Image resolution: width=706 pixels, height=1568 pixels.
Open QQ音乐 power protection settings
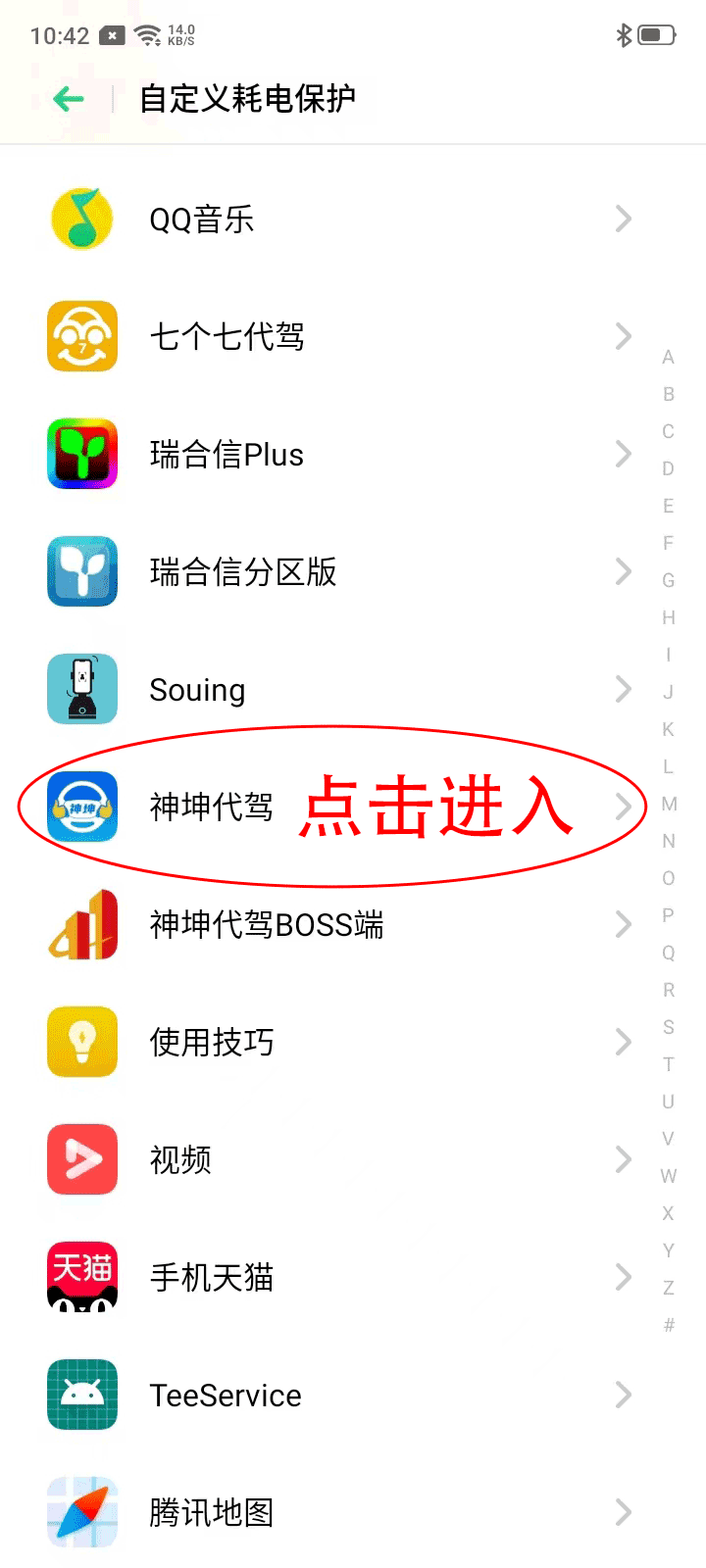click(x=333, y=220)
